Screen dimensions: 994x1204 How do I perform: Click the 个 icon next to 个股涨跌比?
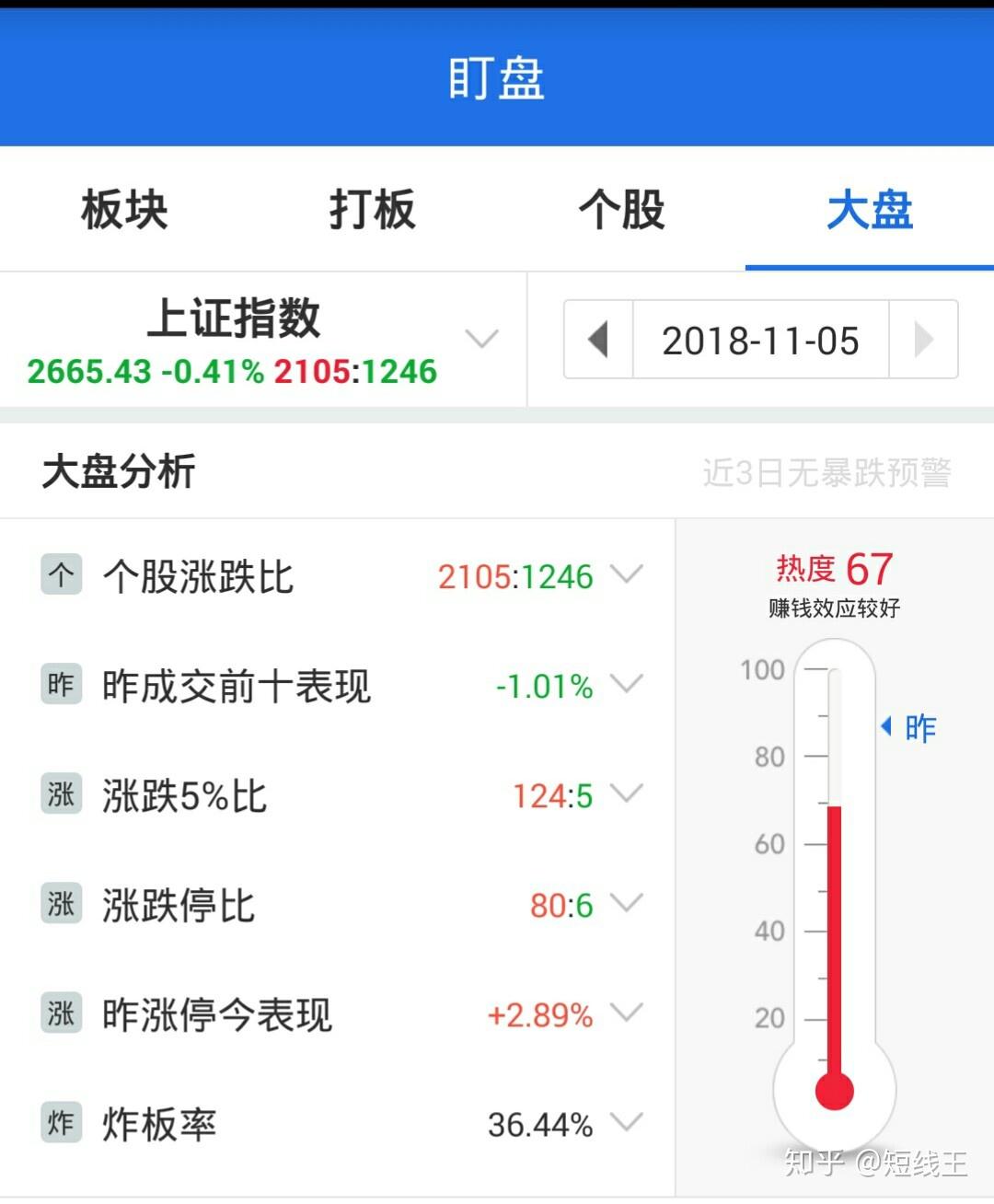pyautogui.click(x=60, y=577)
